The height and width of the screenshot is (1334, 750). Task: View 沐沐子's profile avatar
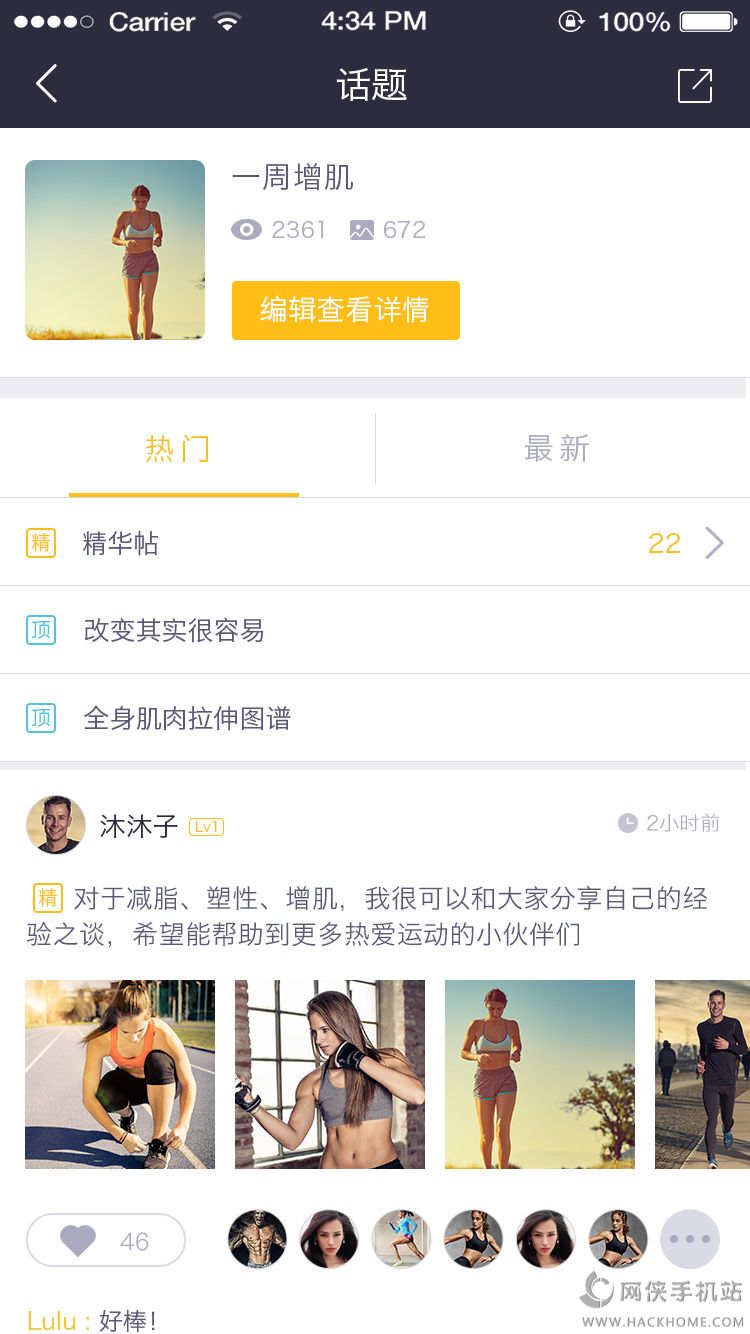tap(56, 825)
